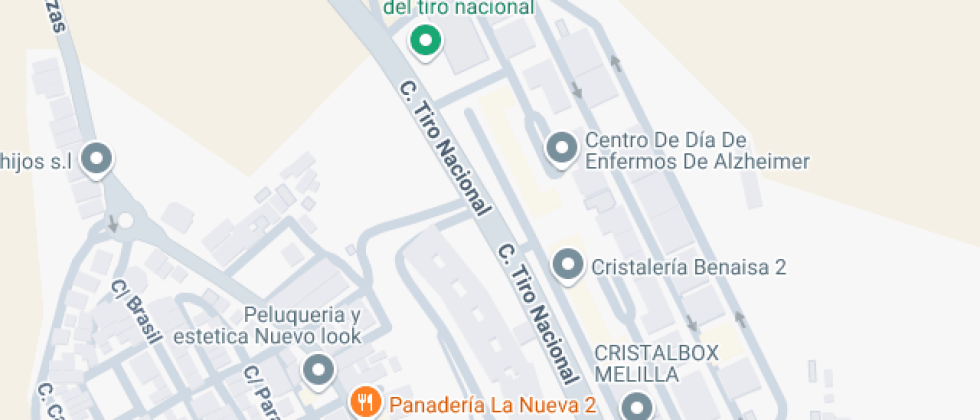The width and height of the screenshot is (980, 420).
Task: Select the Peluqueria y estetica Nuevo look pin
Action: click(x=318, y=370)
